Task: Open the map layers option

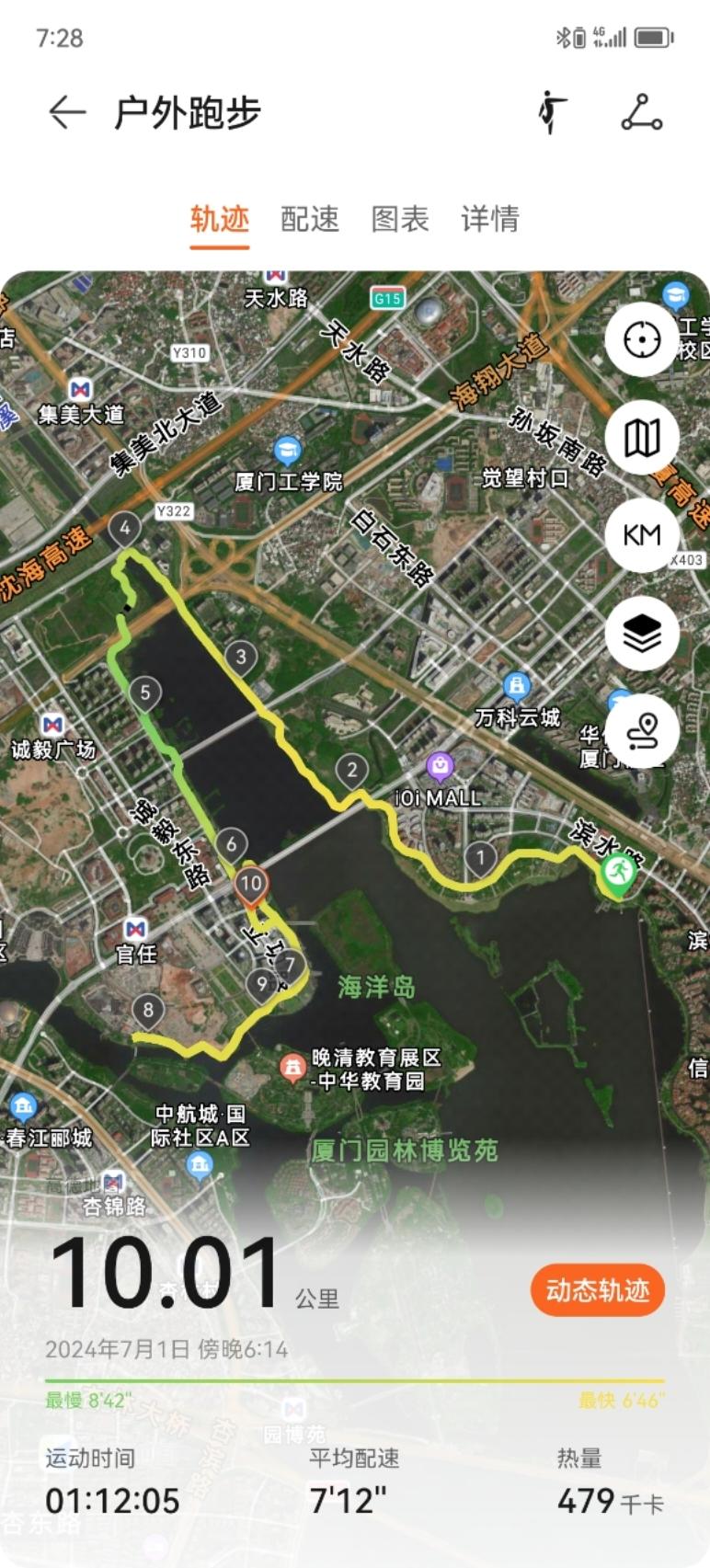Action: pos(642,634)
